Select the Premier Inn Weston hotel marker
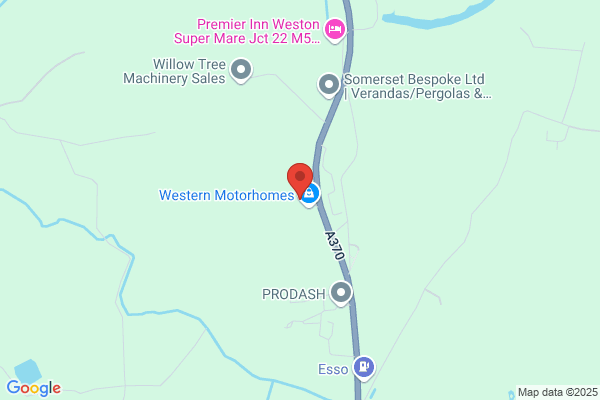This screenshot has height=400, width=600. [335, 31]
